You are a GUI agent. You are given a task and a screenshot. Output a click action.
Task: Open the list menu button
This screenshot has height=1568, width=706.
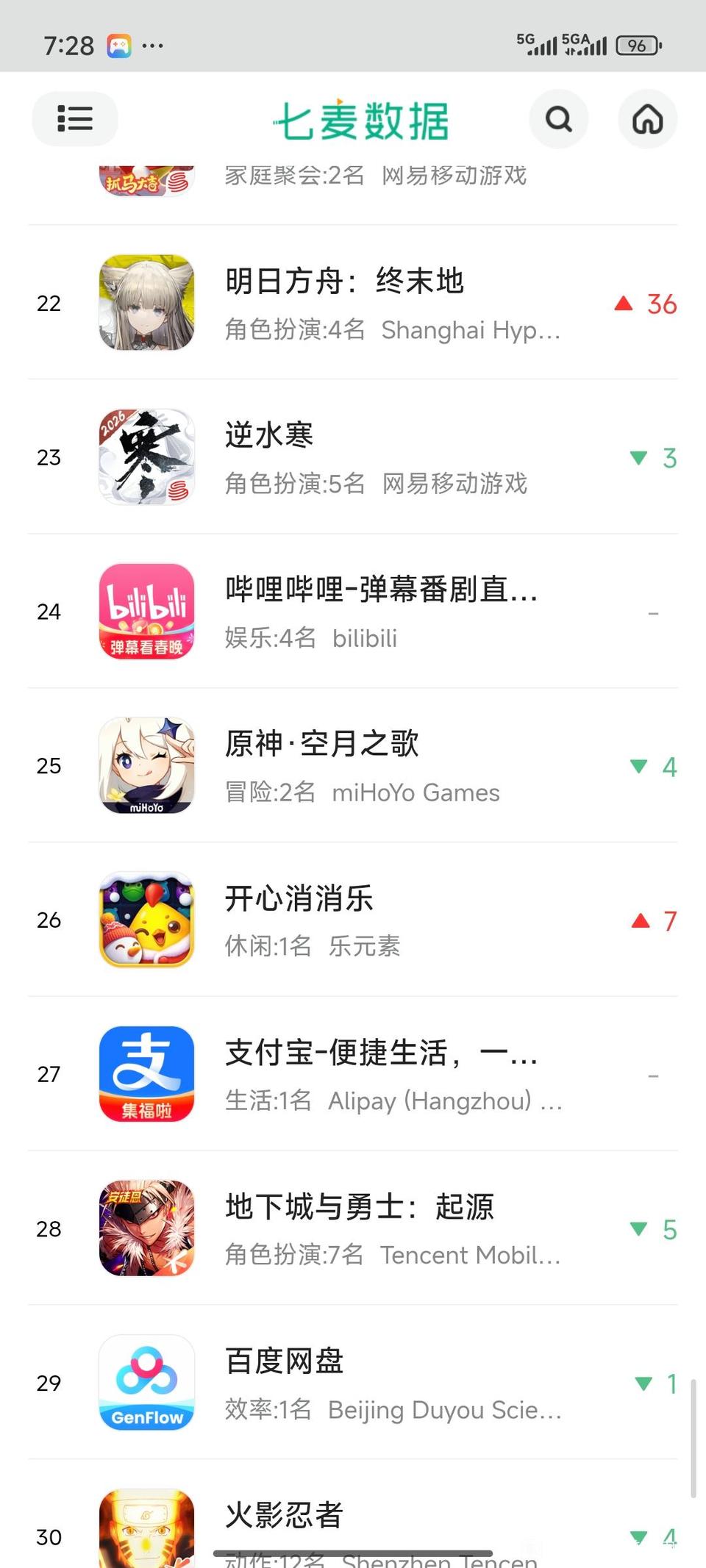click(74, 118)
